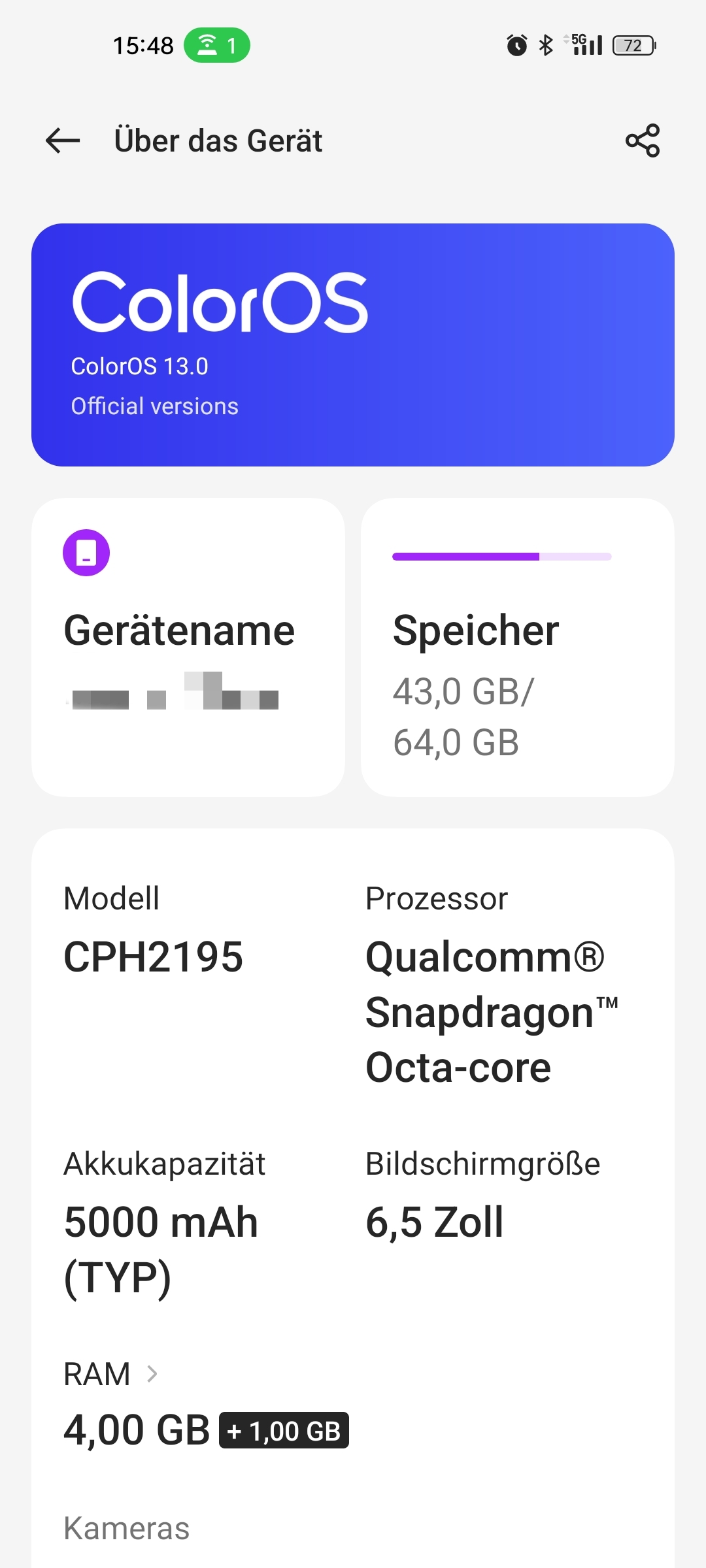Open the ColorOS 13.0 version card
Viewport: 706px width, 1568px height.
click(x=353, y=345)
